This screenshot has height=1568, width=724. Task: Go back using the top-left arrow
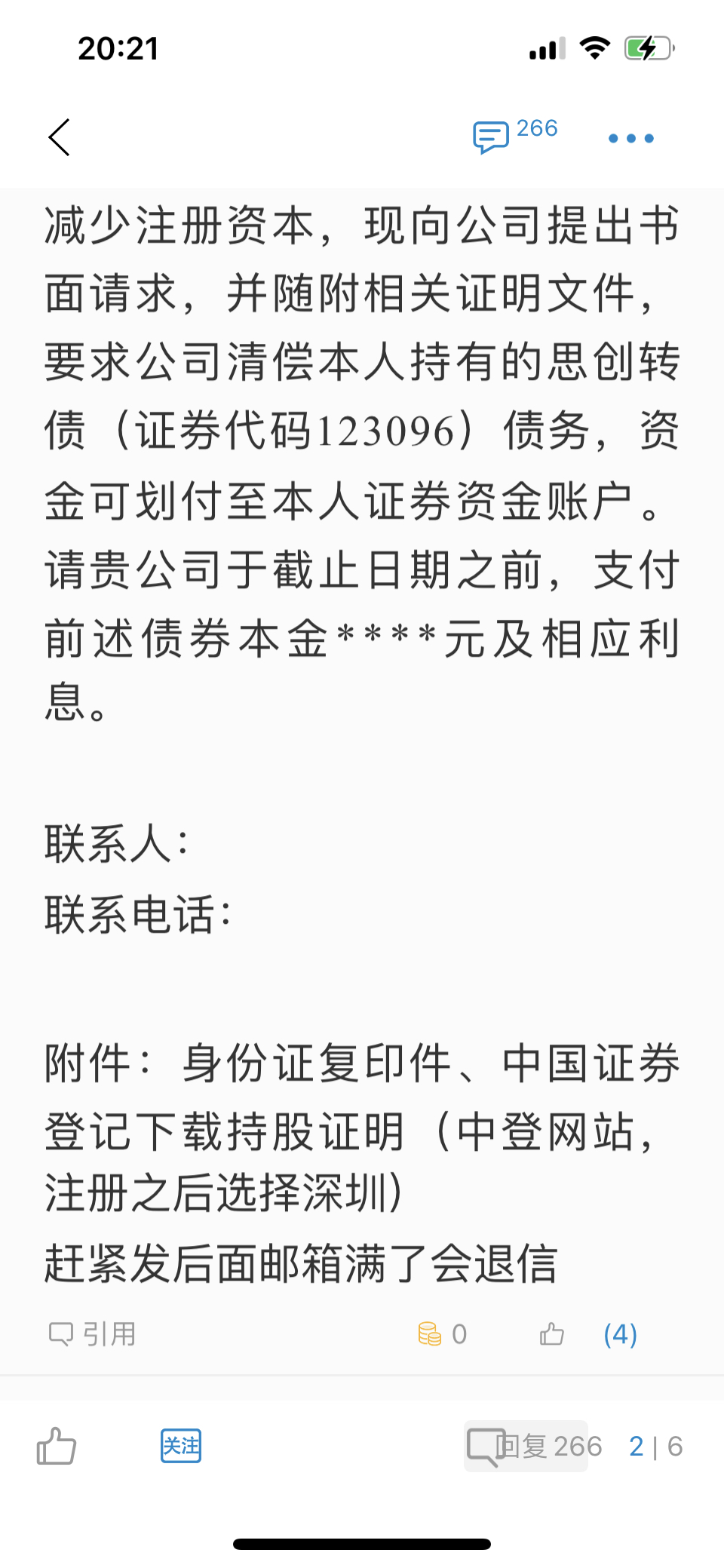point(59,137)
